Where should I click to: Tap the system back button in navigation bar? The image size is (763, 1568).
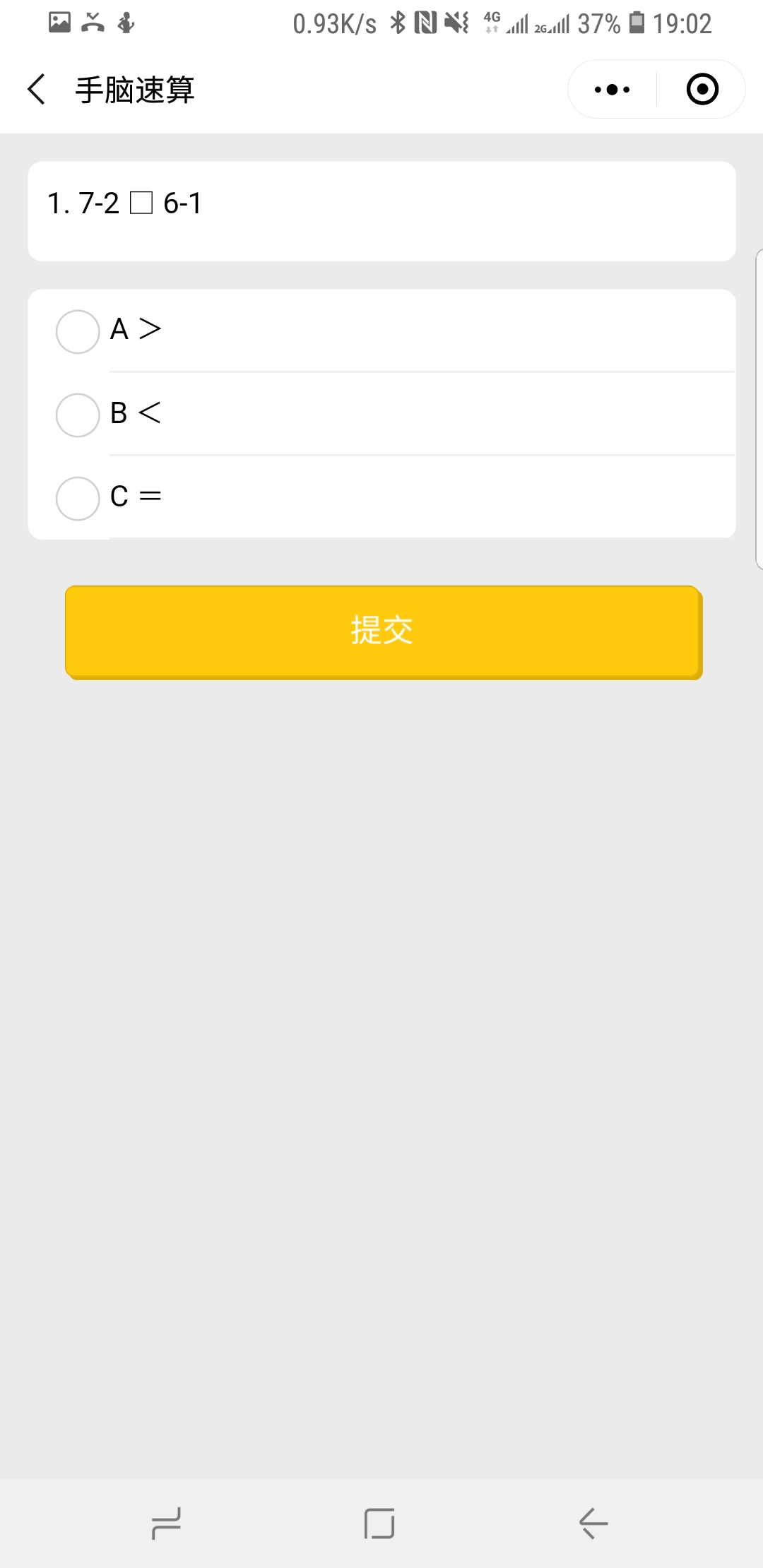(x=593, y=1523)
